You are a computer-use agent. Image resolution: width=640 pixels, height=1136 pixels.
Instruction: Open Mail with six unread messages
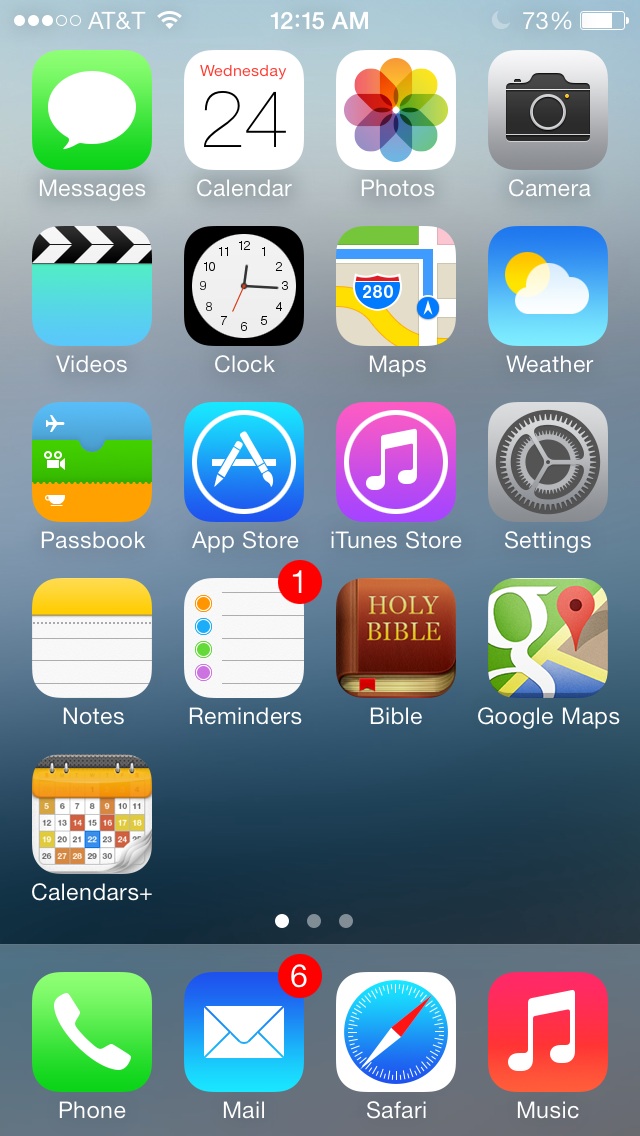[244, 1032]
